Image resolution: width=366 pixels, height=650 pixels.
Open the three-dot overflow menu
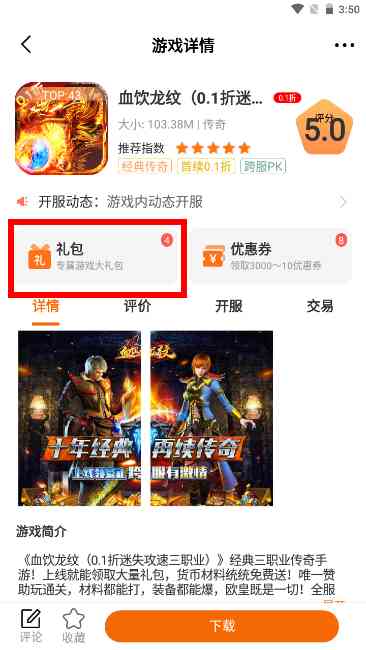click(344, 45)
